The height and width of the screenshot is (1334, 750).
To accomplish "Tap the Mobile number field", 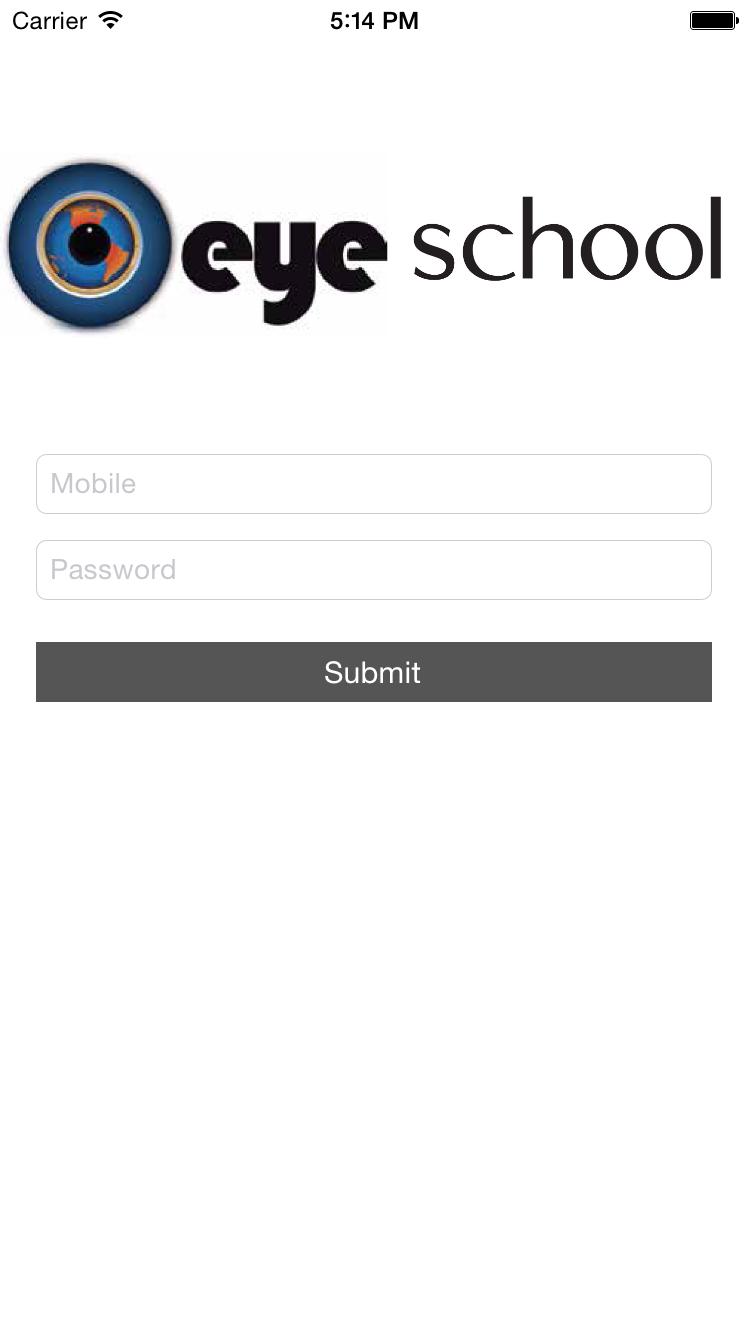I will click(373, 484).
